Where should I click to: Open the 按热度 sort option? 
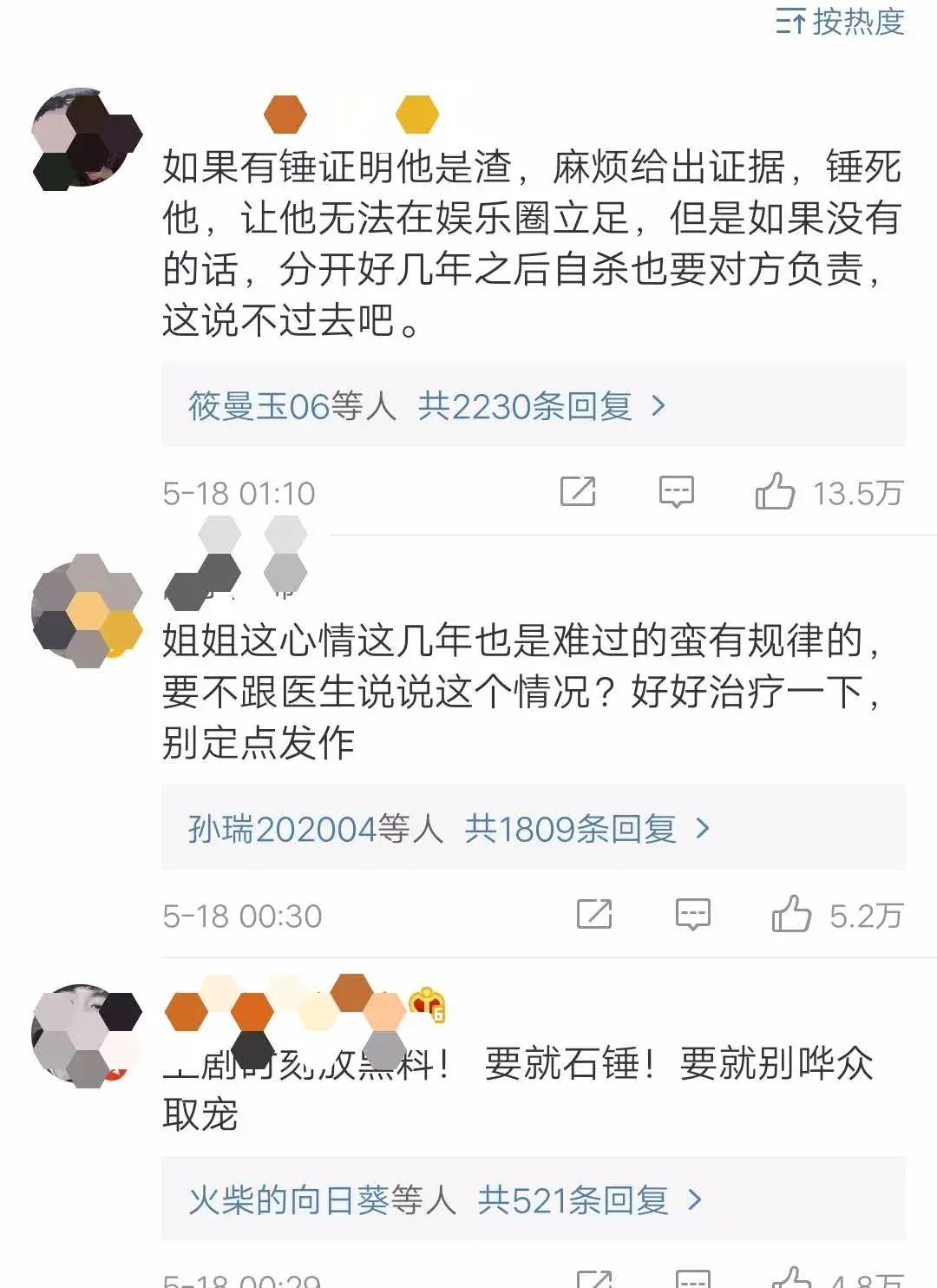(840, 21)
